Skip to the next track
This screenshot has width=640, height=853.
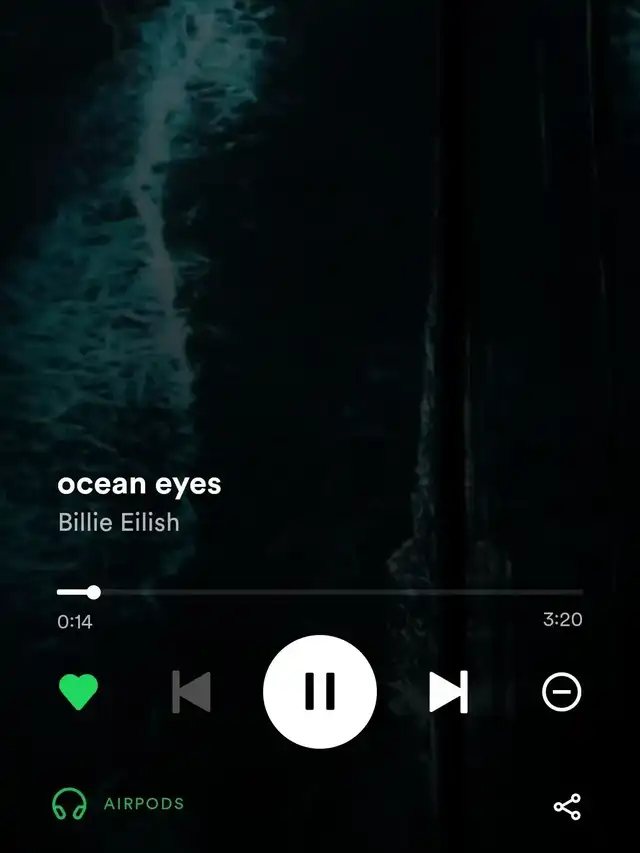[449, 692]
